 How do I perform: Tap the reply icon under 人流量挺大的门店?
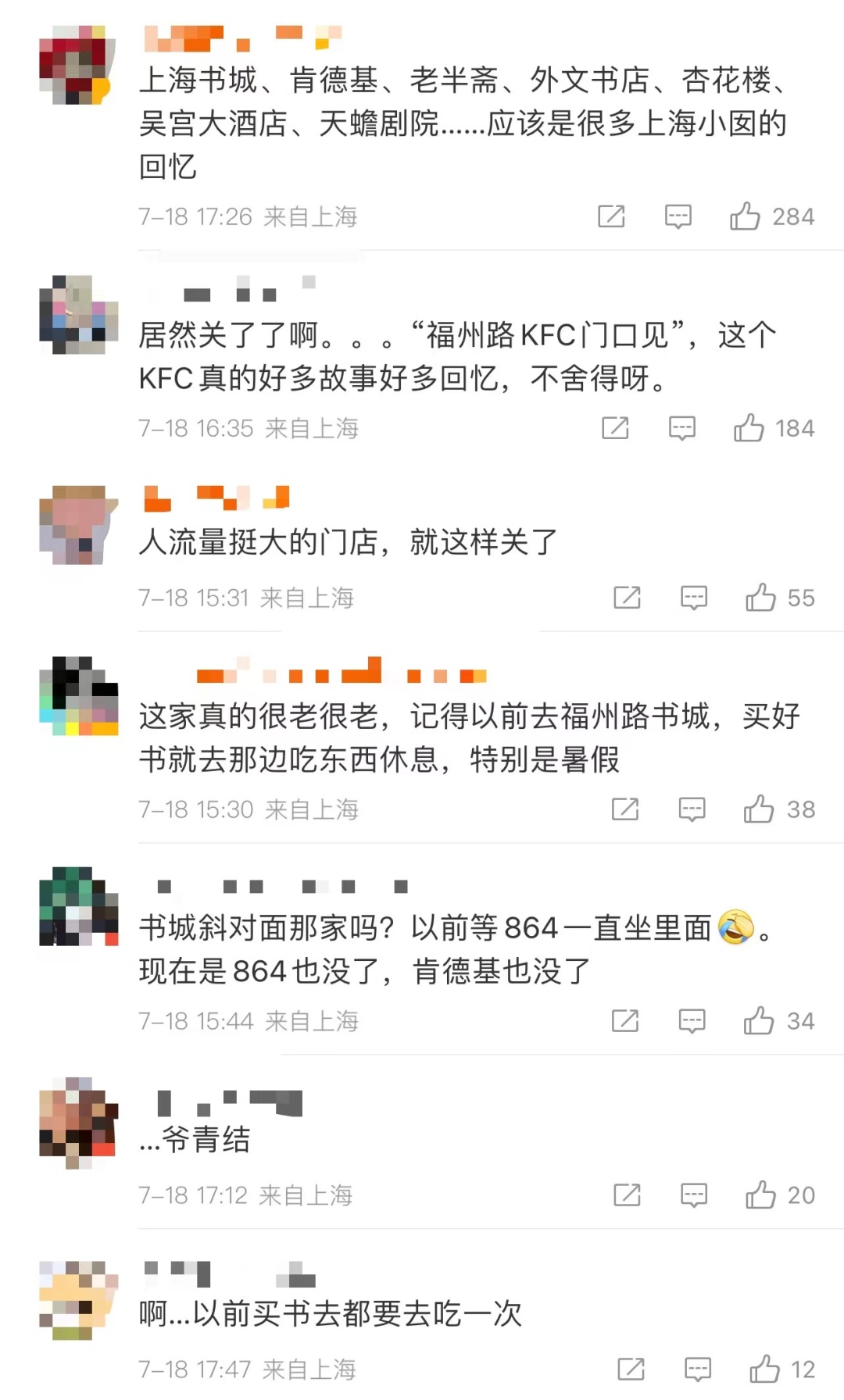click(694, 598)
